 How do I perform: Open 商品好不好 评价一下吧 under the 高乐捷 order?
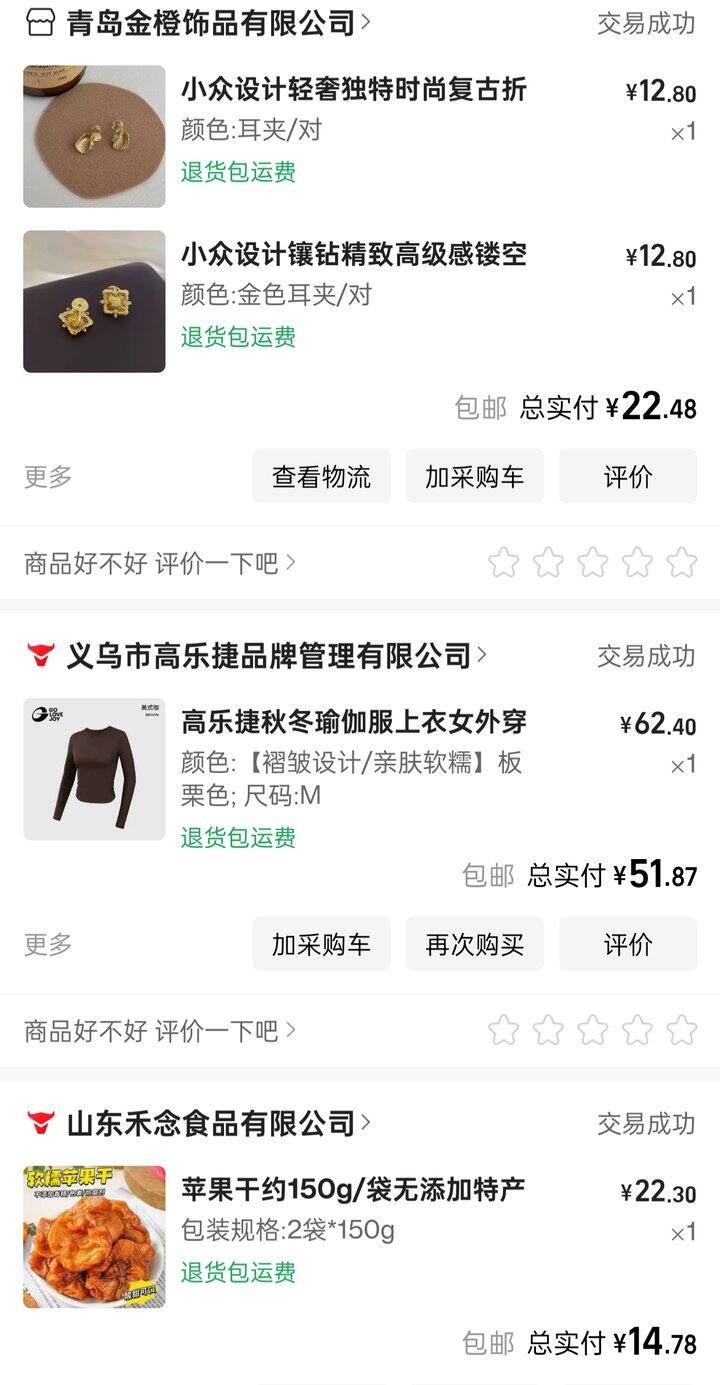(160, 1030)
